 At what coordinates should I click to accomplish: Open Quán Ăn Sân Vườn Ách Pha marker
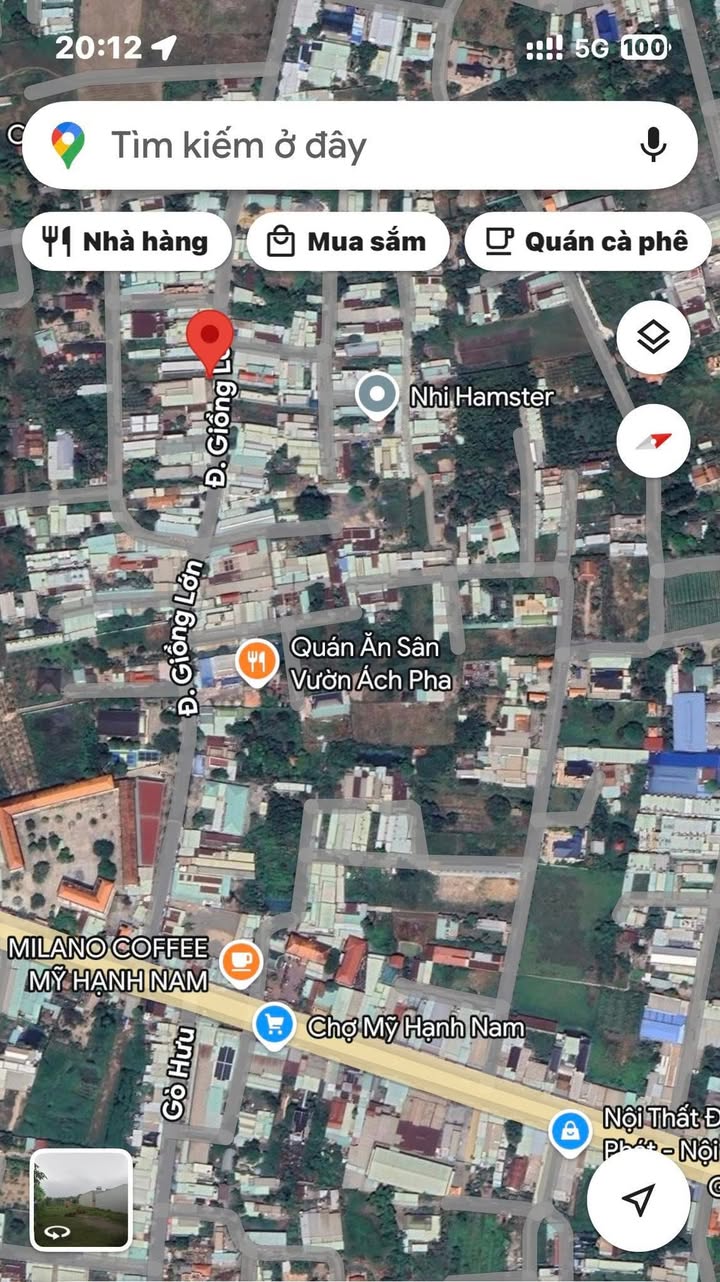pos(257,662)
